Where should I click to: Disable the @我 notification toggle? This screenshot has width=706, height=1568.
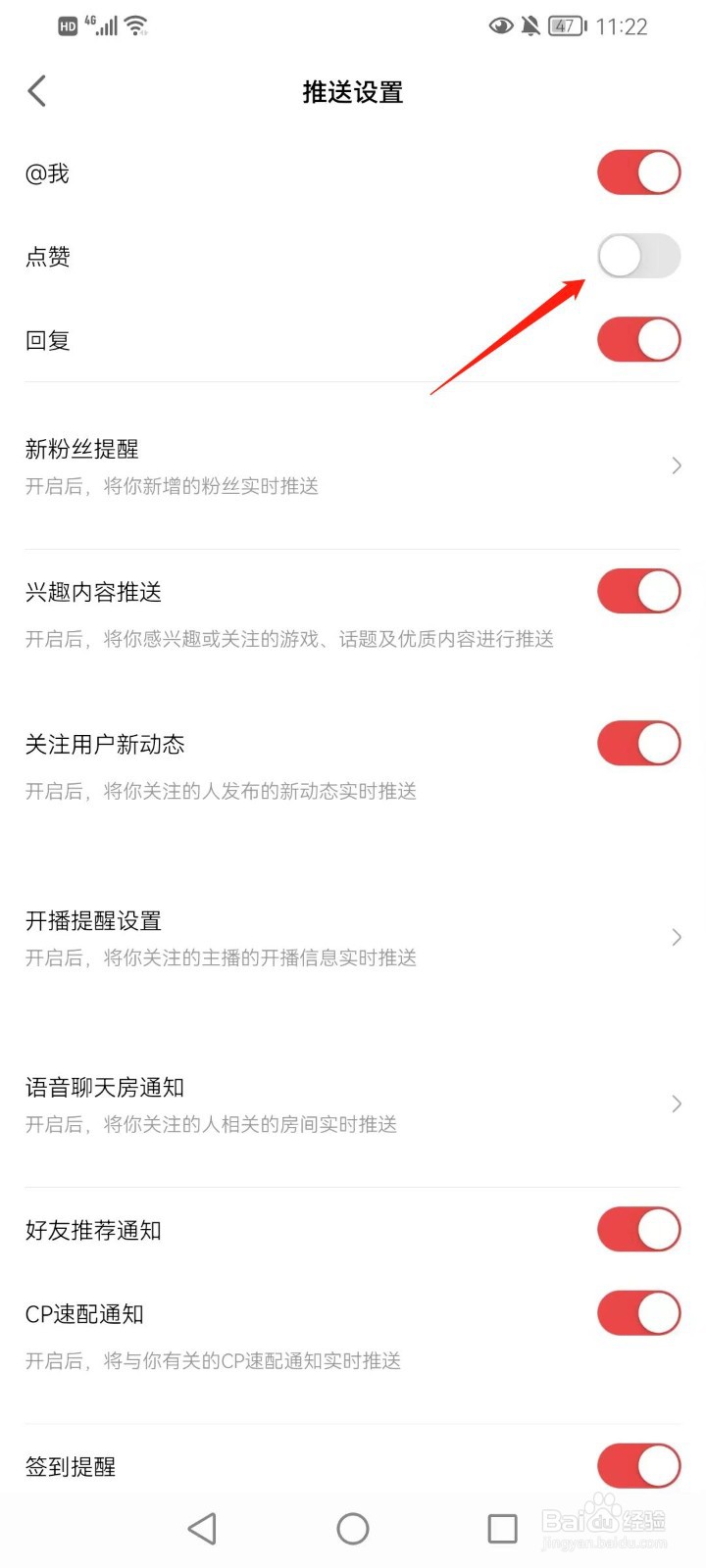(638, 172)
